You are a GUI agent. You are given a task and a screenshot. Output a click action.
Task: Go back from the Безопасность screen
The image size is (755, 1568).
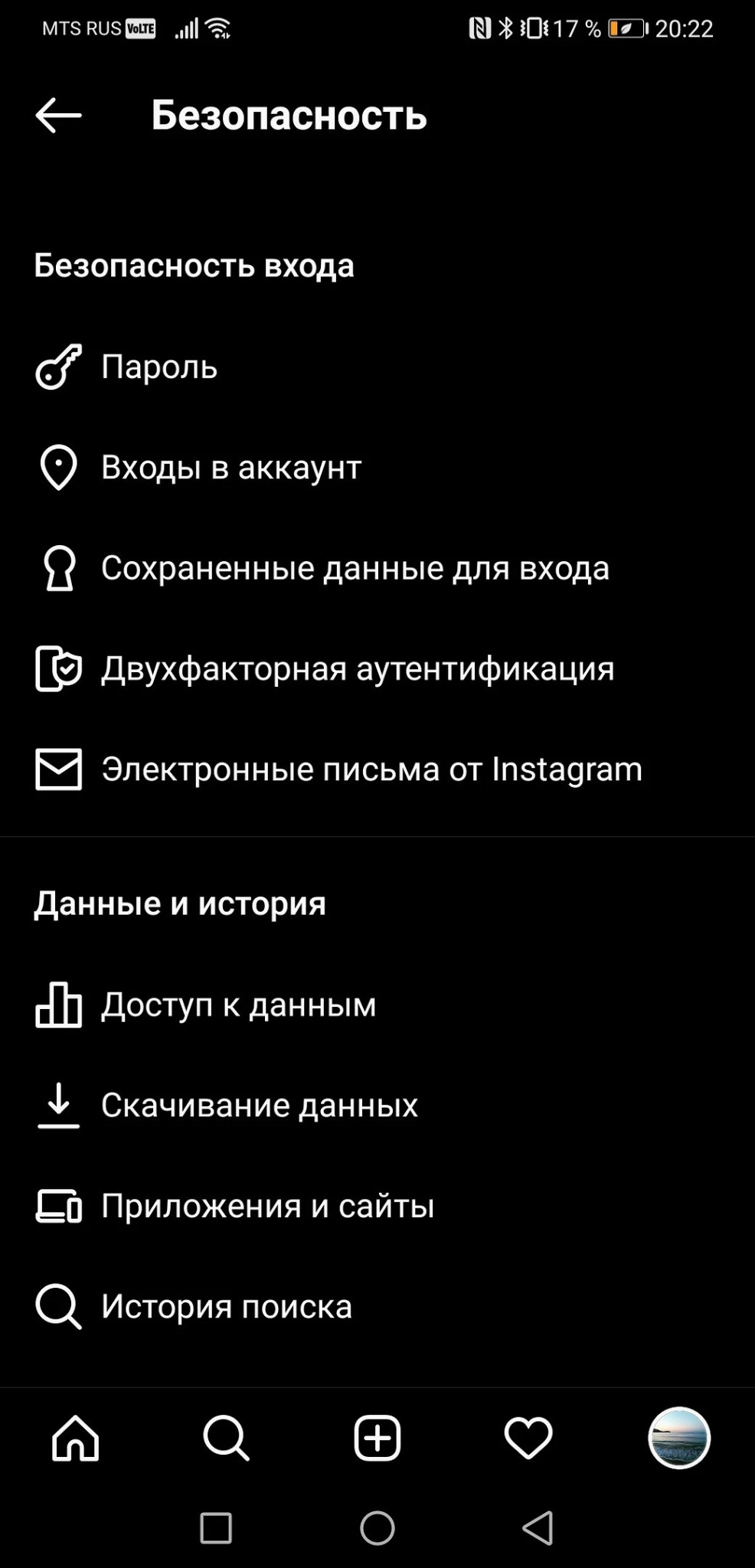[x=58, y=116]
